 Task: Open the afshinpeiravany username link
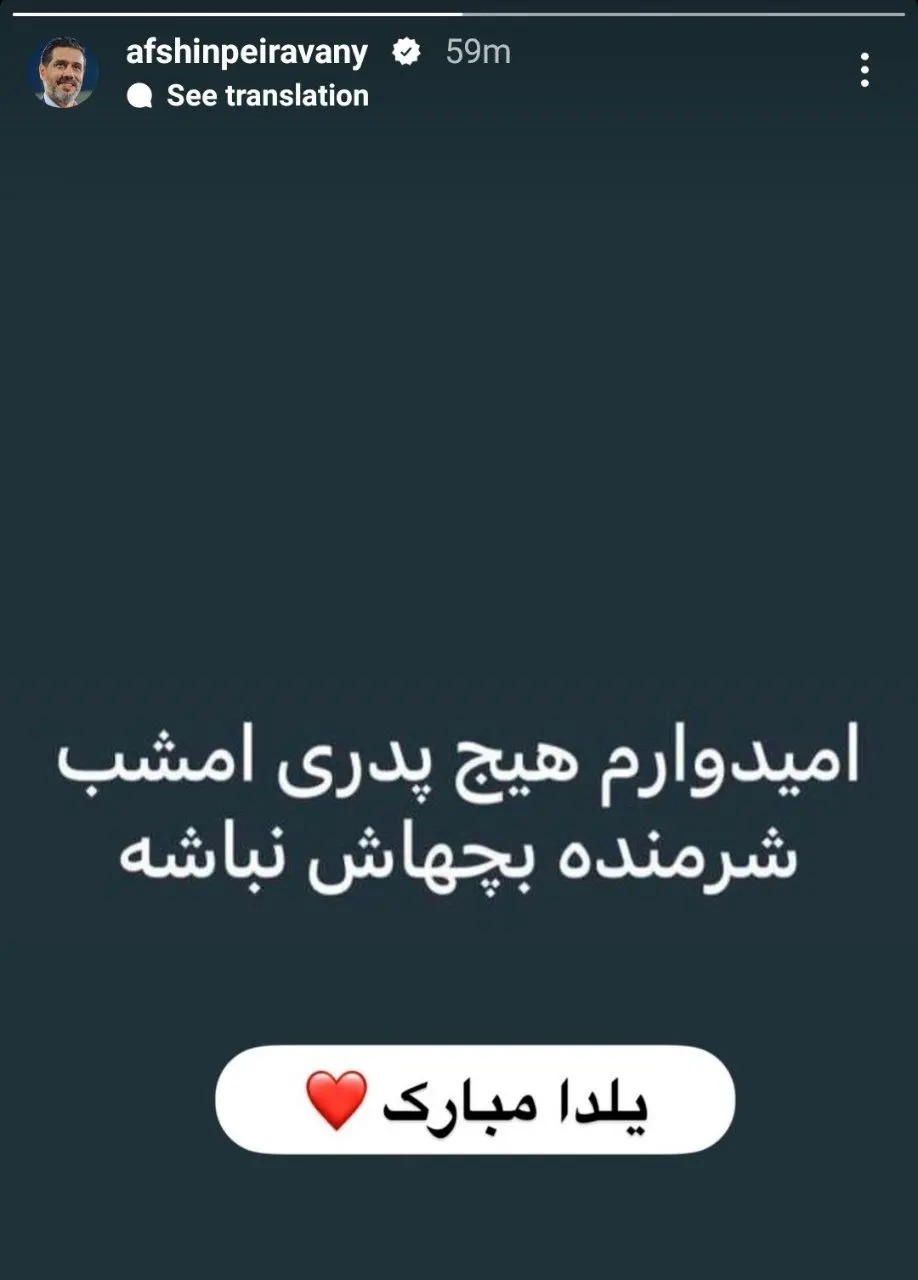(246, 53)
